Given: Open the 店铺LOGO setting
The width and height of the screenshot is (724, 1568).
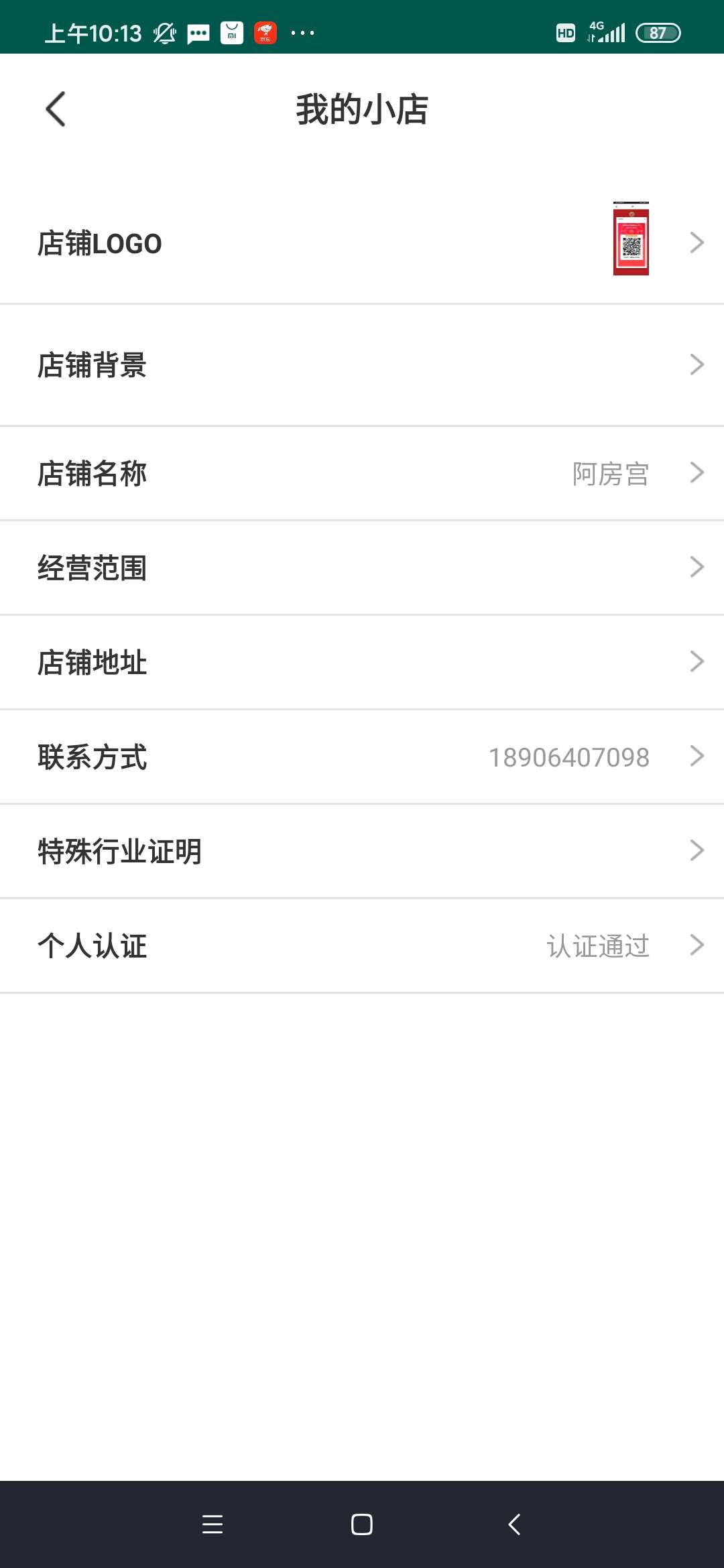Looking at the screenshot, I should [x=362, y=243].
